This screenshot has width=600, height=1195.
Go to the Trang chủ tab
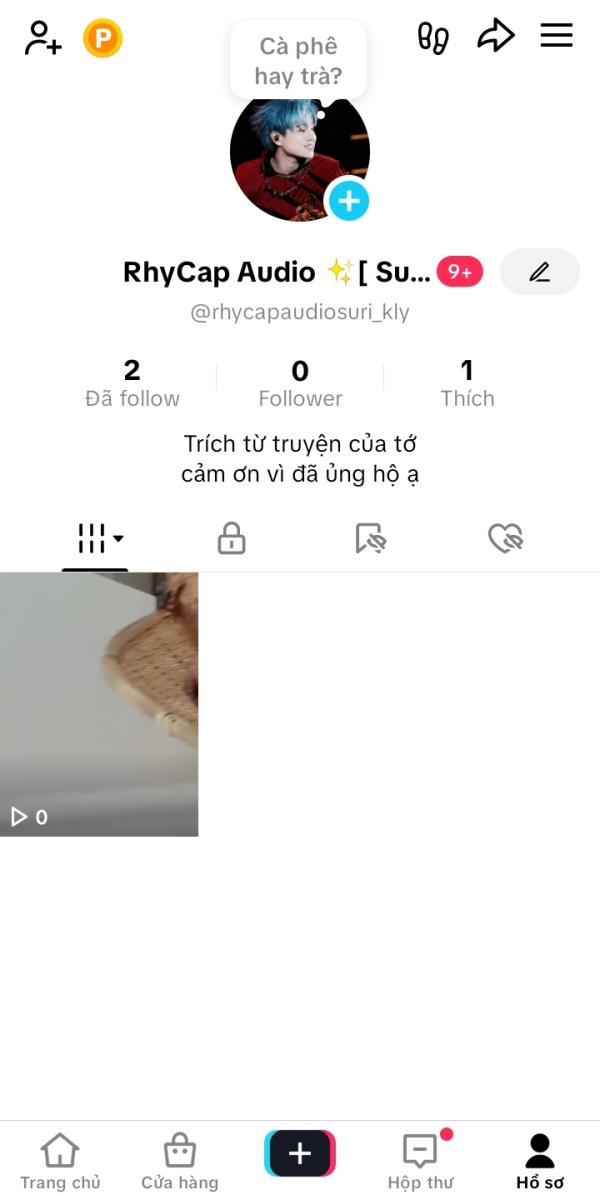pyautogui.click(x=60, y=1161)
